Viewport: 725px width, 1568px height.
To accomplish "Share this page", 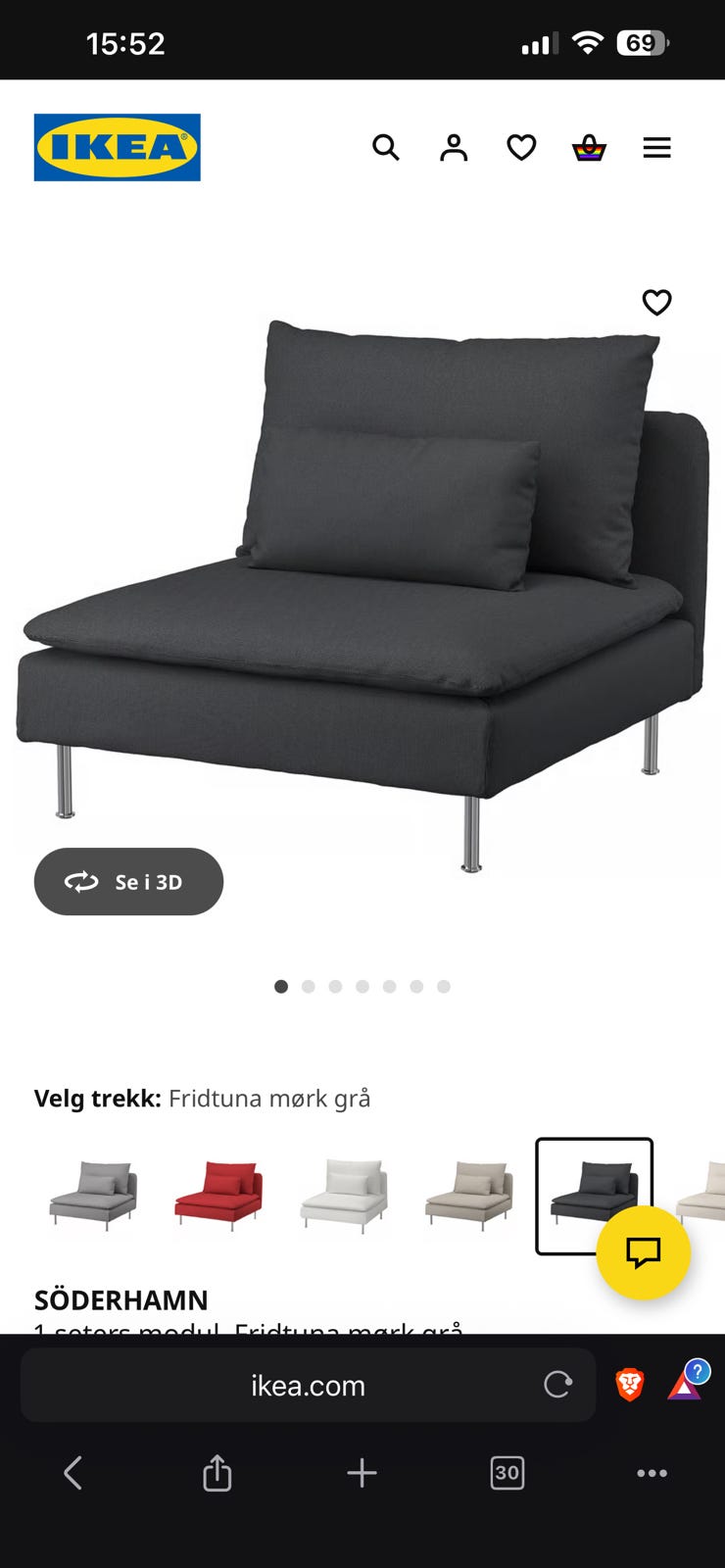I will pos(217,1473).
